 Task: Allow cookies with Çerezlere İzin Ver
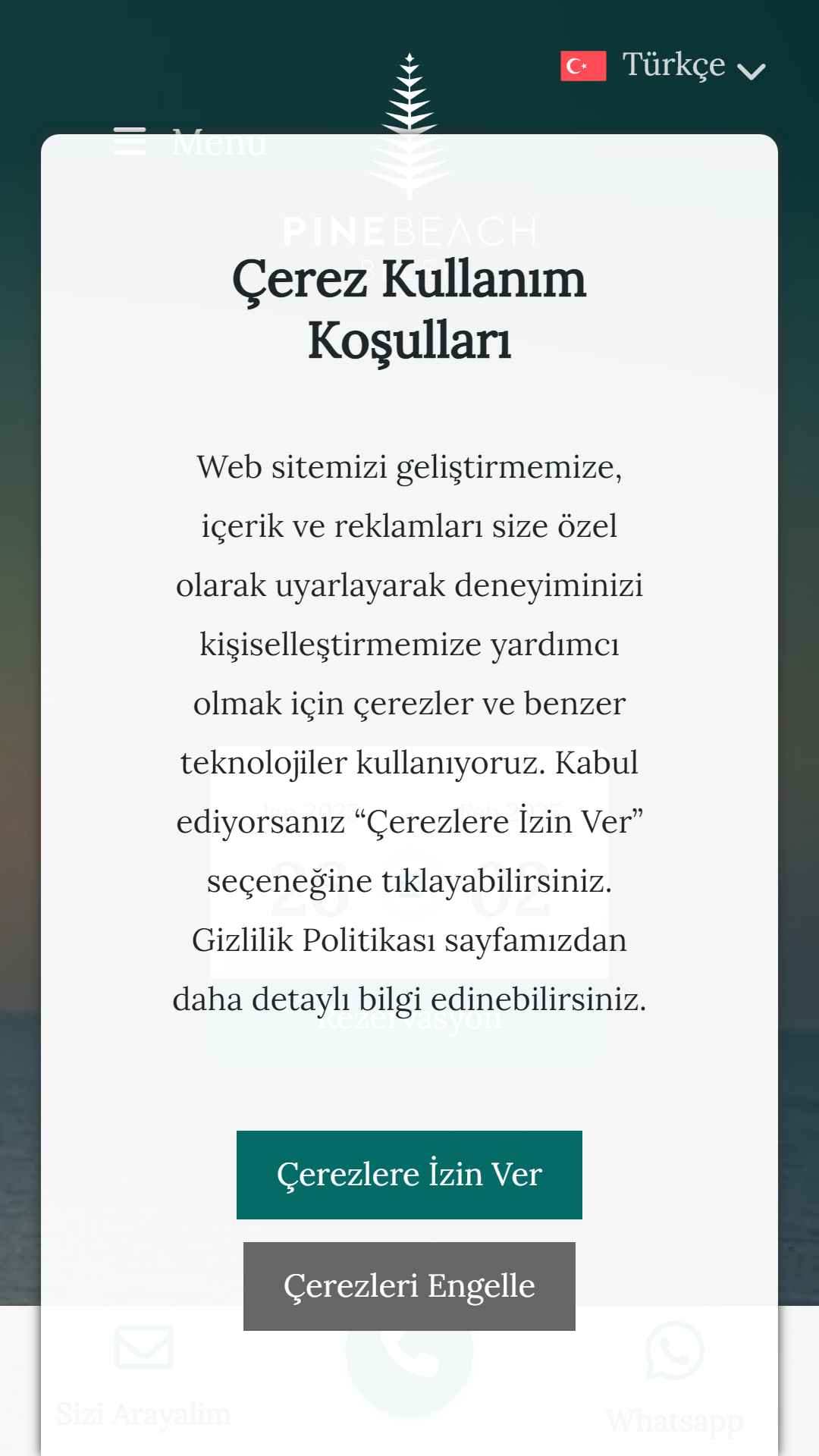tap(409, 1175)
